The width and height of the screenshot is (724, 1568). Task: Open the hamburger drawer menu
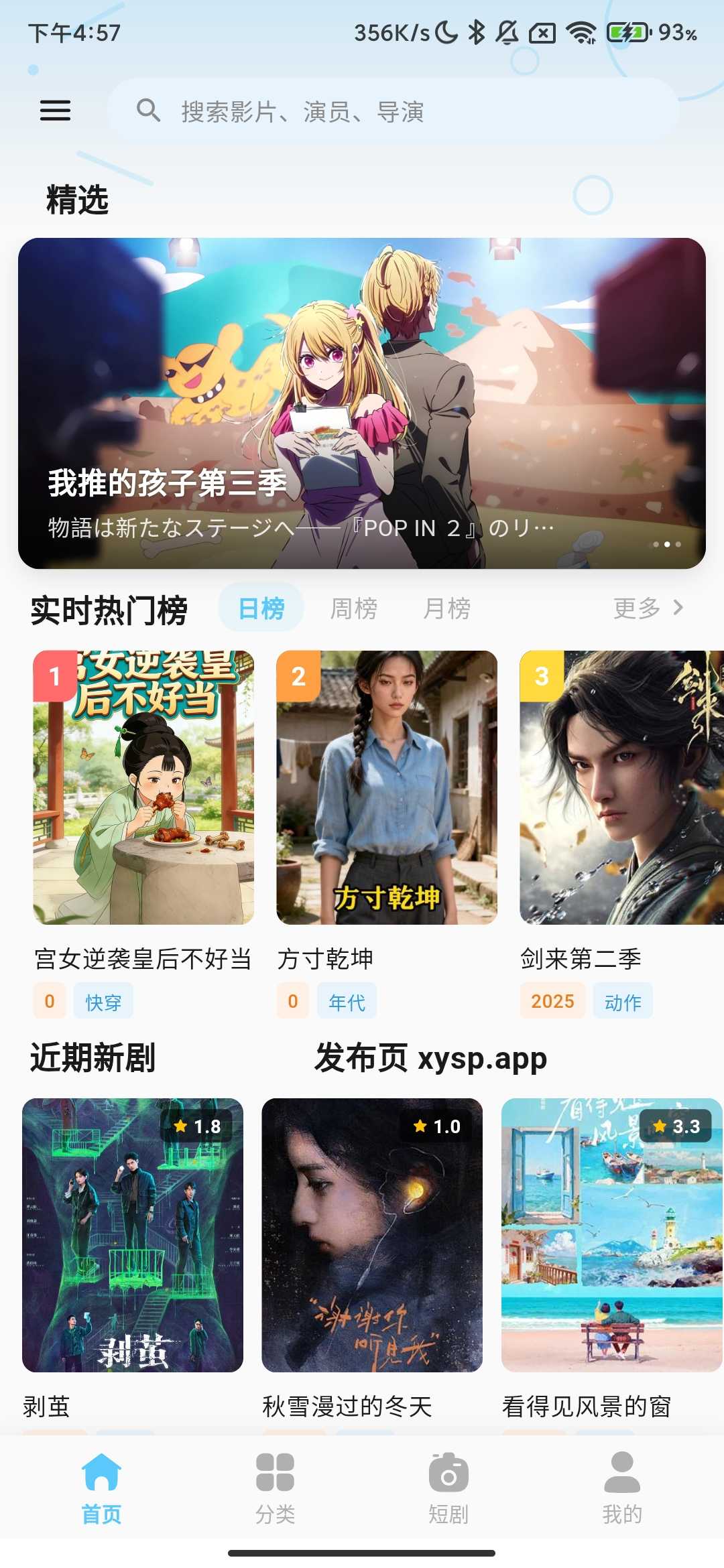point(55,111)
